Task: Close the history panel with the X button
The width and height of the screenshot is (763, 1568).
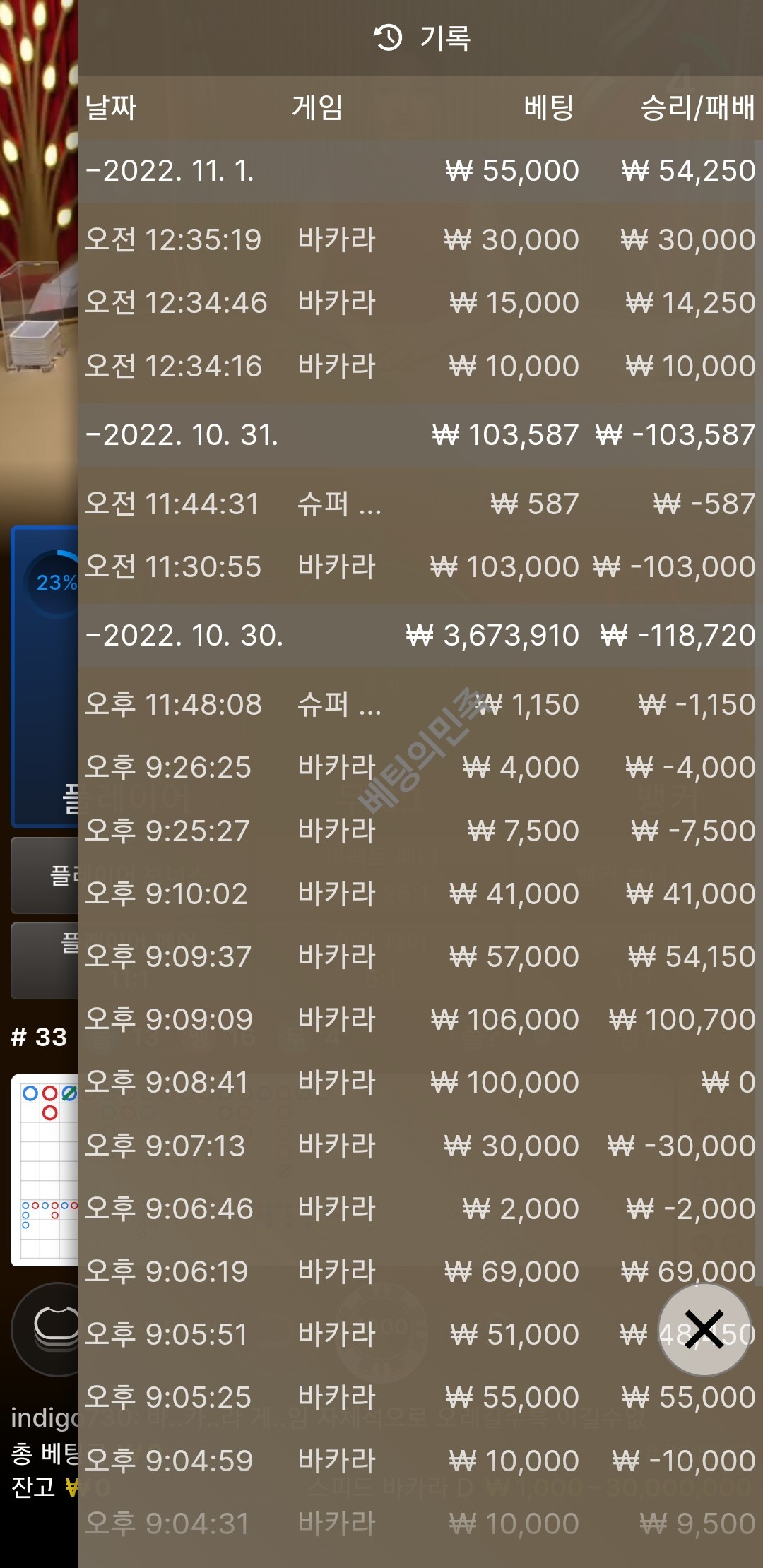Action: (704, 1329)
